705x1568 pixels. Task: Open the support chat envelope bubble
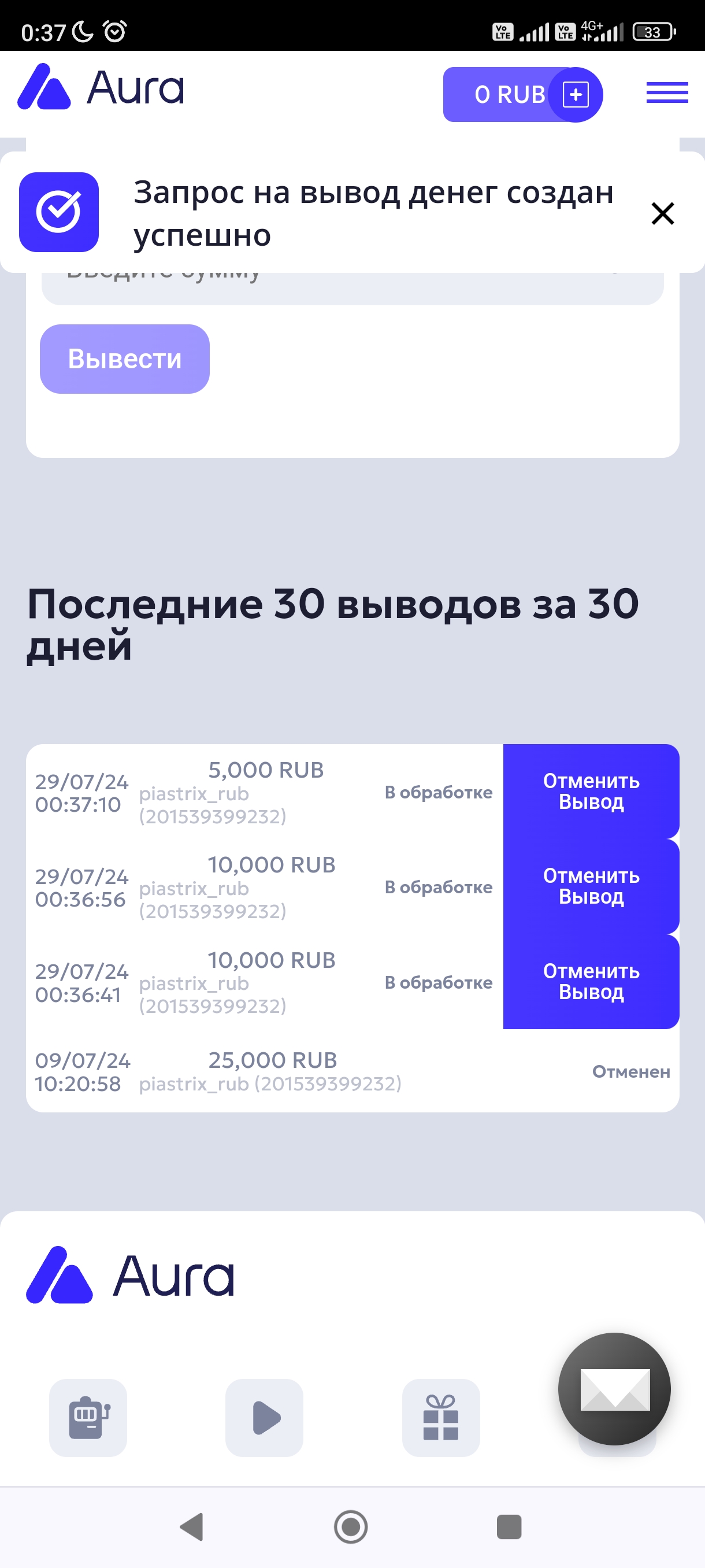(x=614, y=1389)
